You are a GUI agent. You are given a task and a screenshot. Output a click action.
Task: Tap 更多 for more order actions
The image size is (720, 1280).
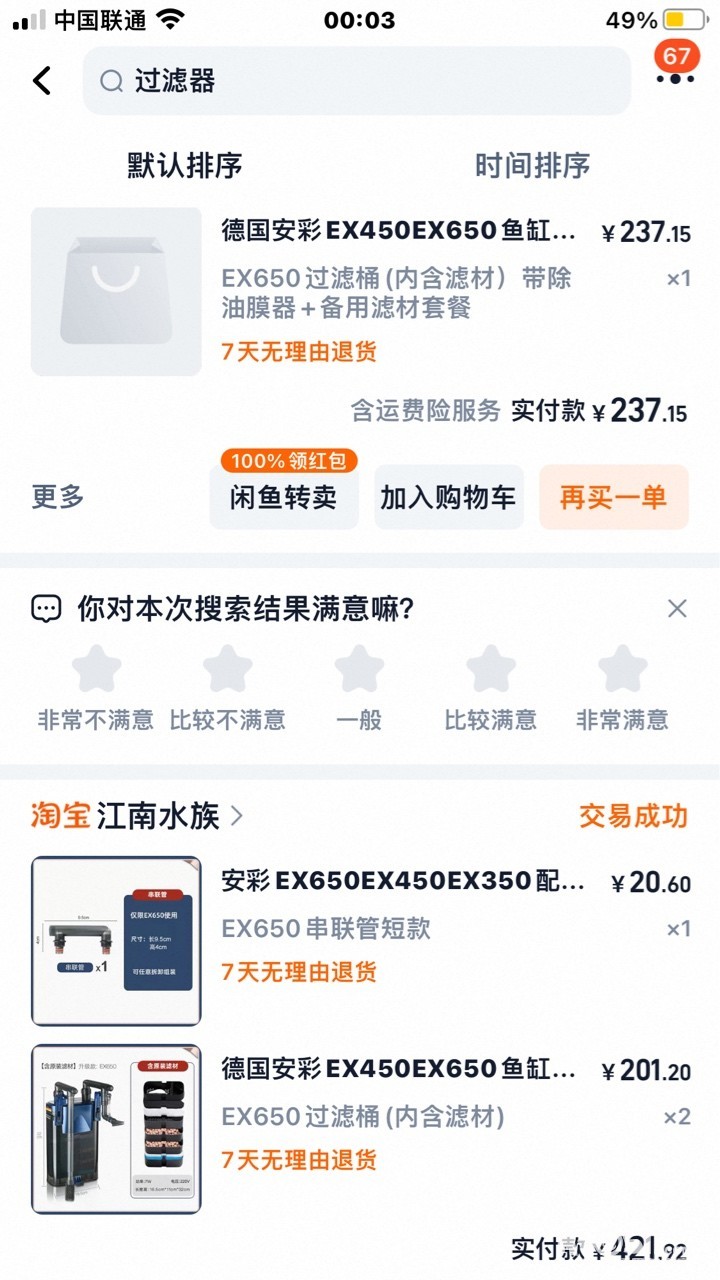(x=58, y=497)
